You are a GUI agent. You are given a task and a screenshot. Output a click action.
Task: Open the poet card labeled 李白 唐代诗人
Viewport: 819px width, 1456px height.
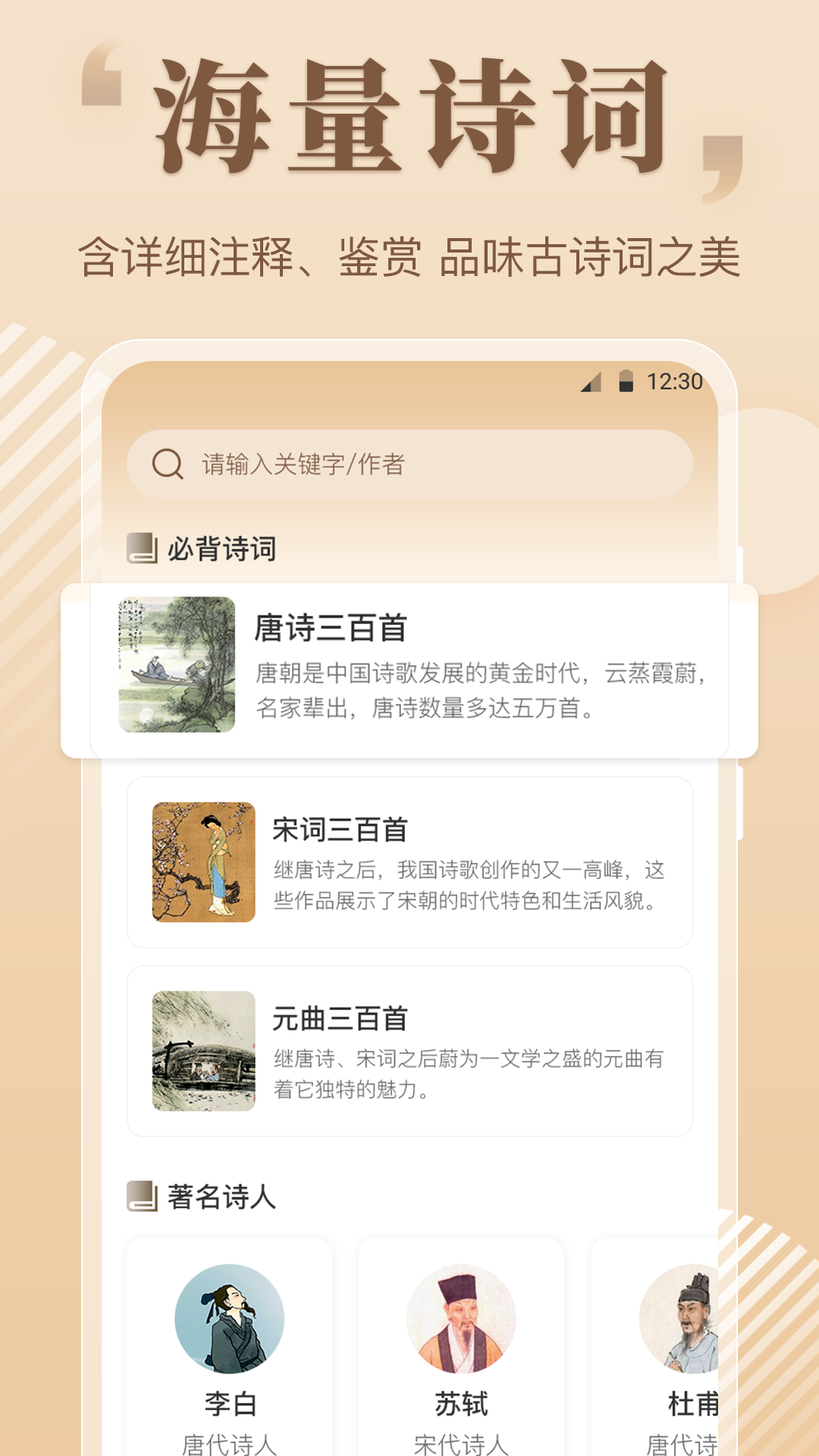[x=231, y=1357]
